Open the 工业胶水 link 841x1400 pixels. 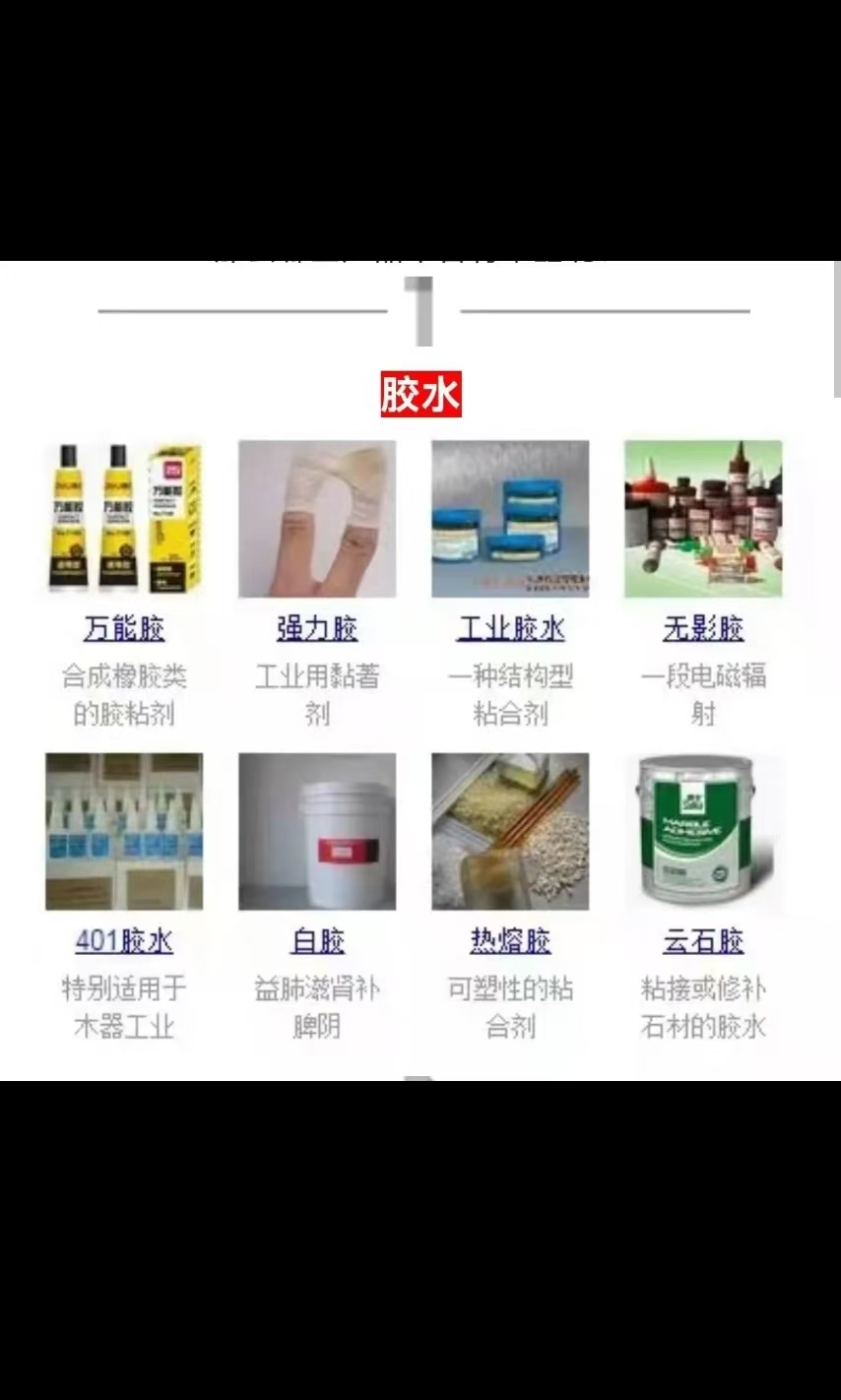[510, 628]
